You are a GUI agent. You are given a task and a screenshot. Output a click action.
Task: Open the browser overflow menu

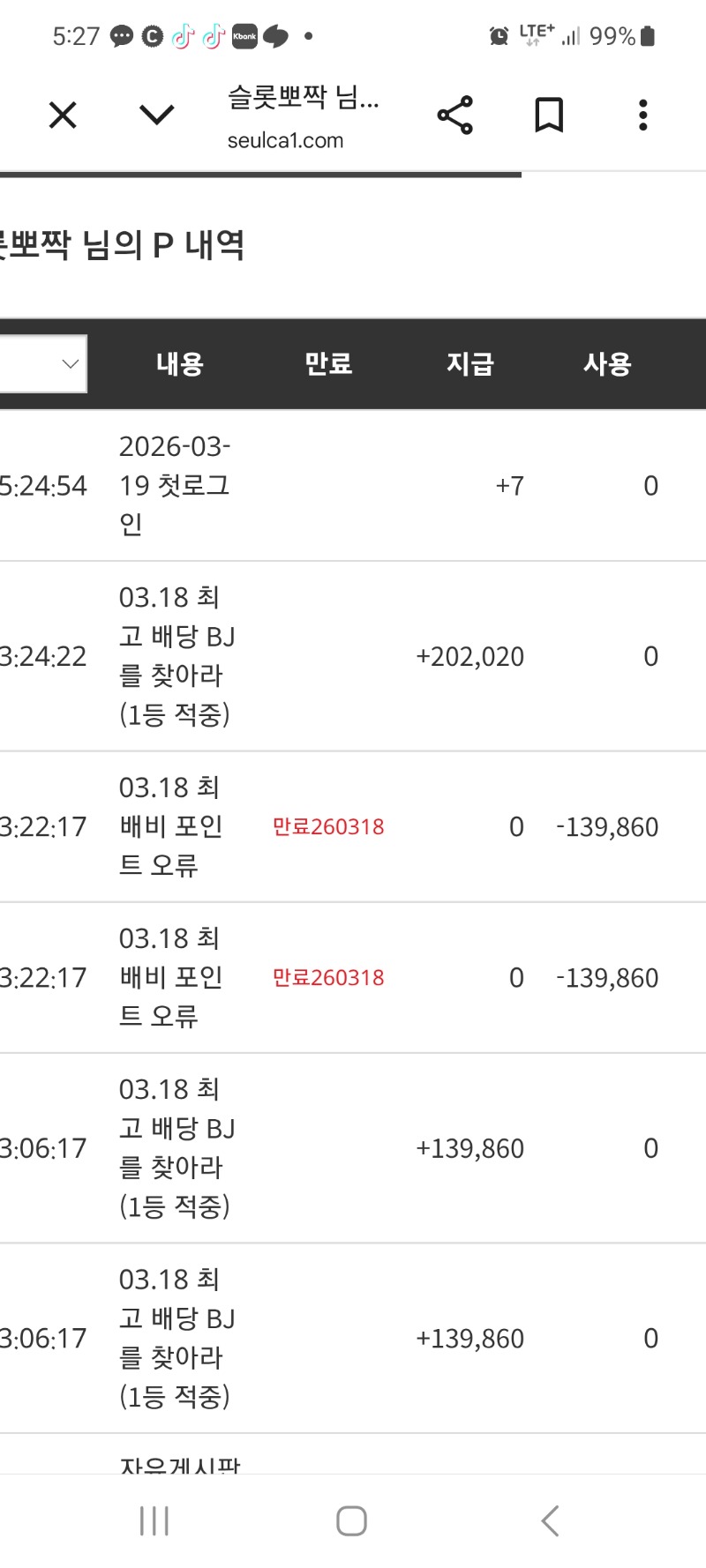(643, 116)
